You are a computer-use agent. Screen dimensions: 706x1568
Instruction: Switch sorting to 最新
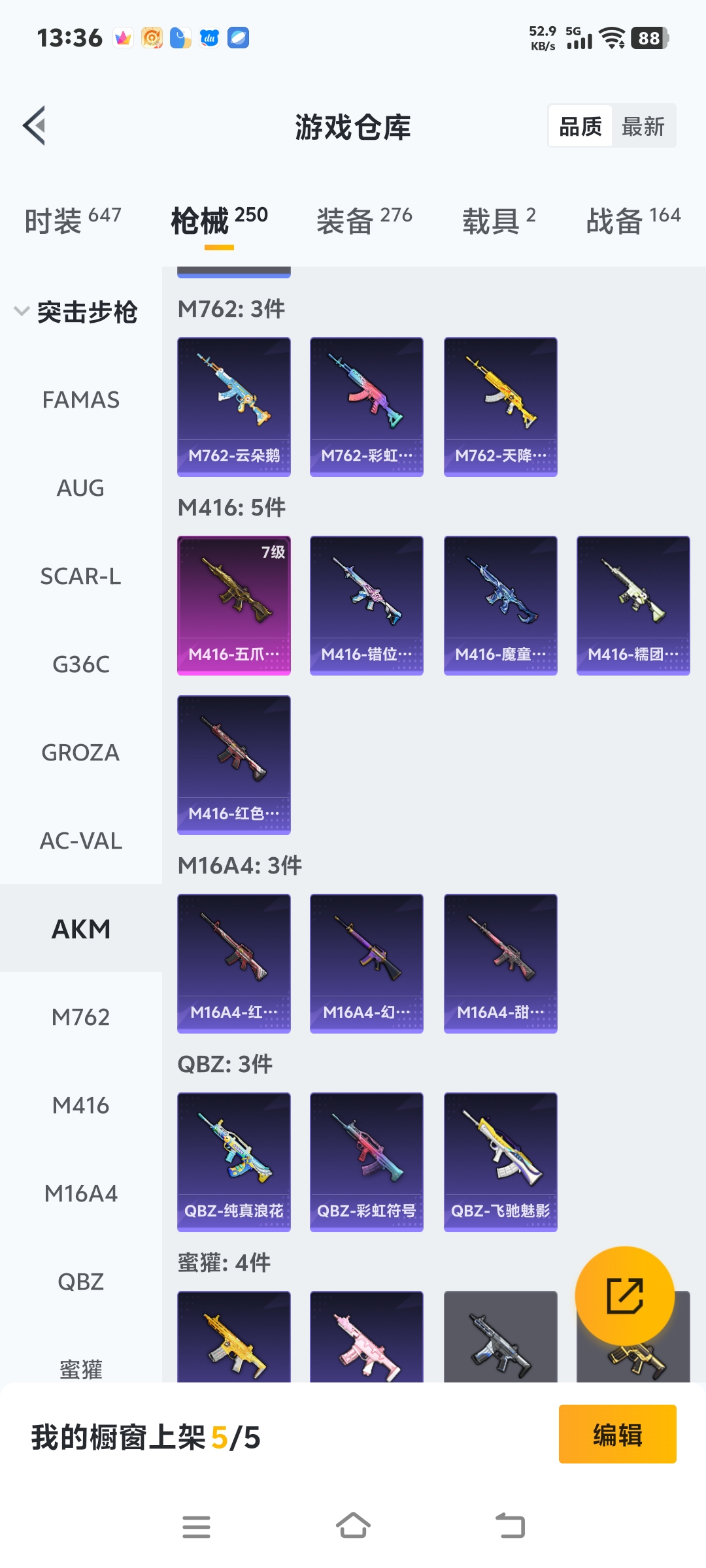[x=643, y=126]
